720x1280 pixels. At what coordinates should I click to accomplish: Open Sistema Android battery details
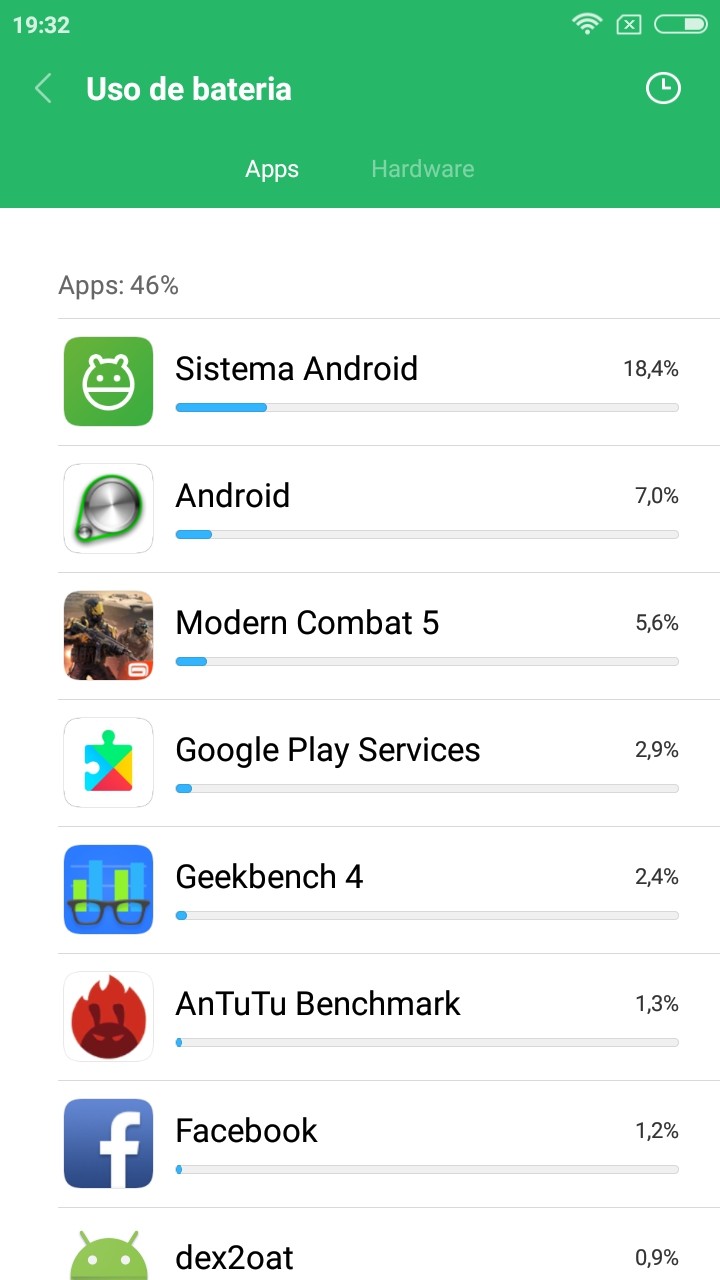tap(389, 383)
